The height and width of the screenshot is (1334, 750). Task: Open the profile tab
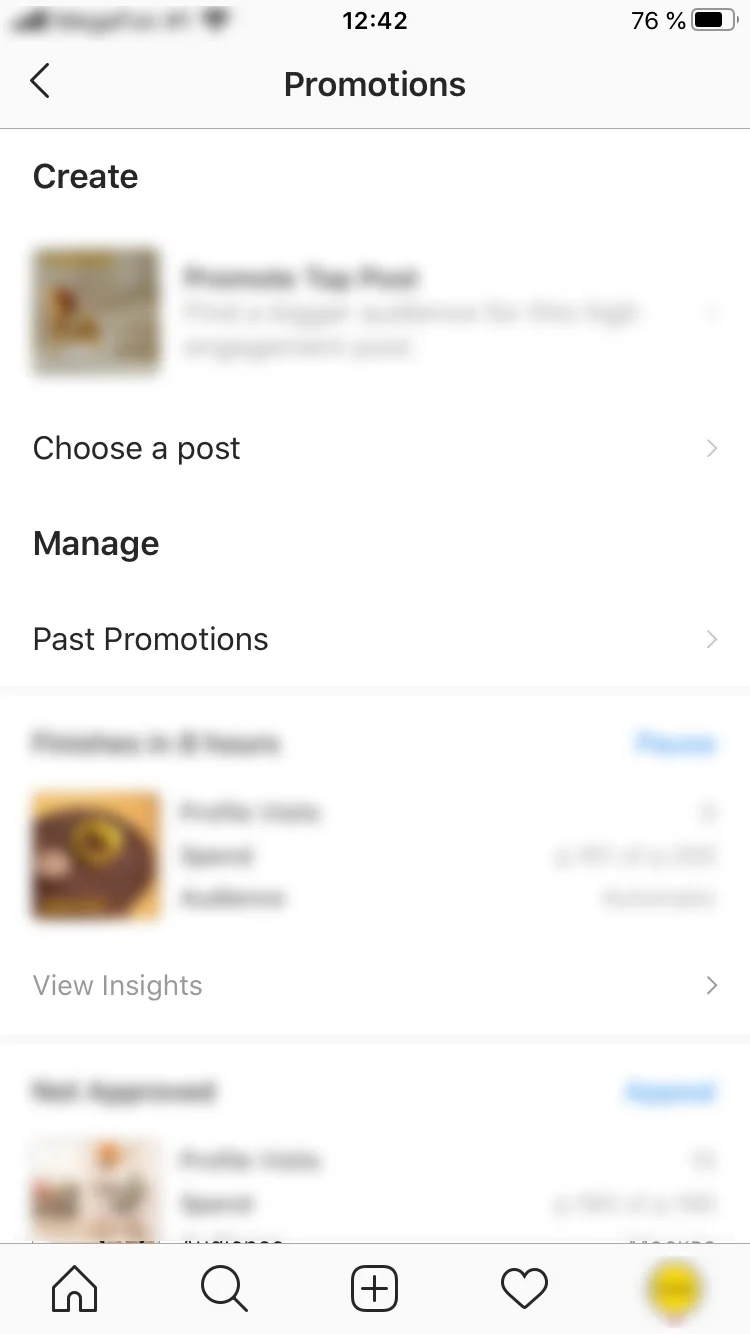pos(674,1288)
